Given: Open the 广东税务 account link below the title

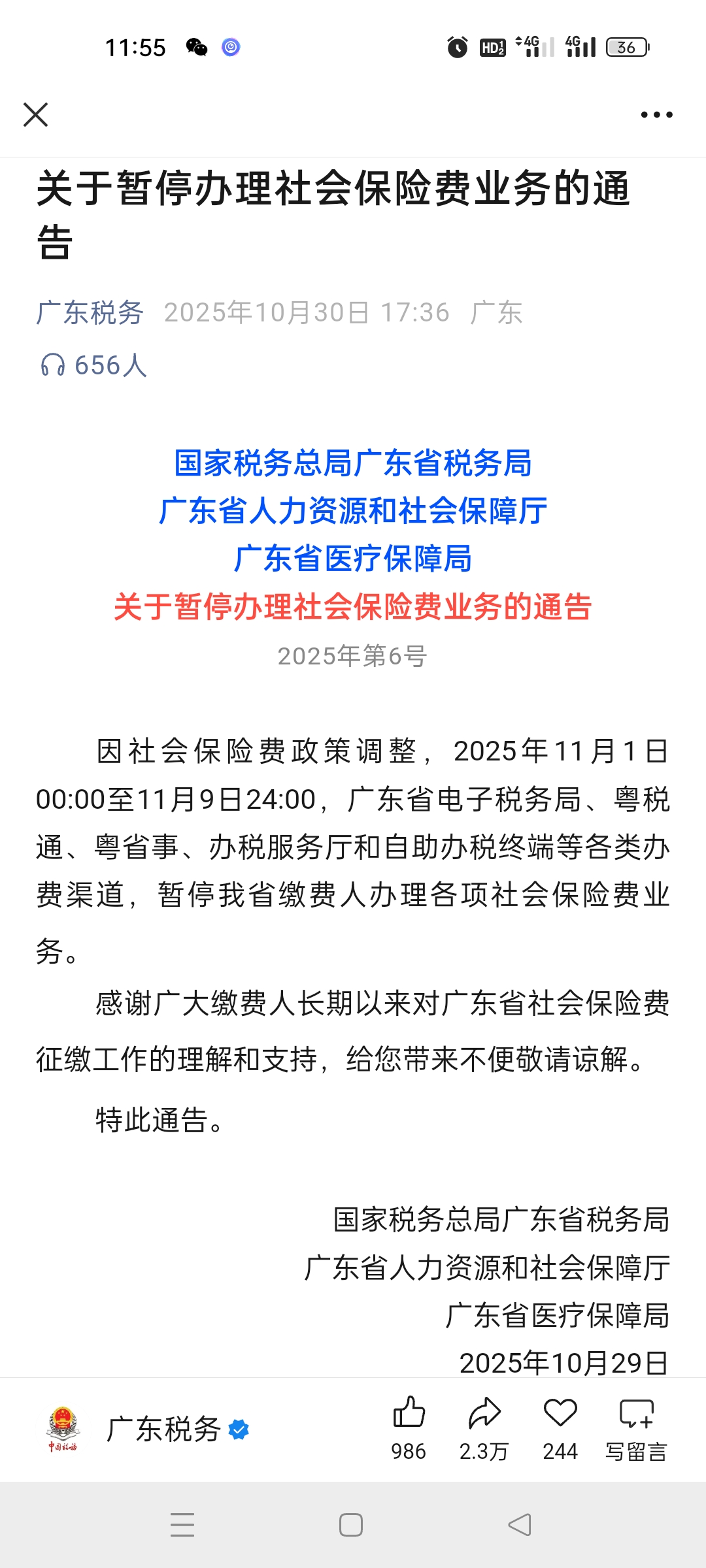Looking at the screenshot, I should (90, 313).
